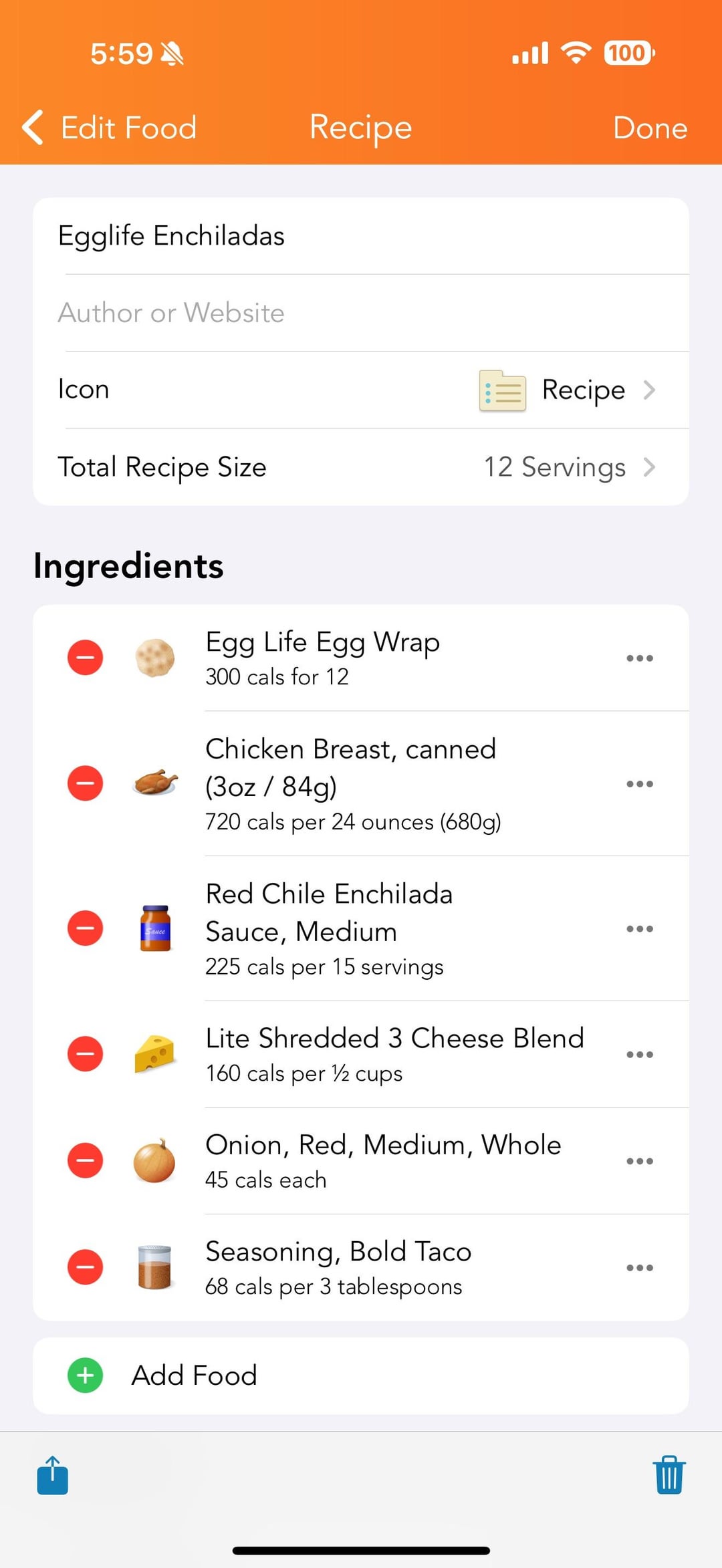This screenshot has width=722, height=1568.
Task: Remove Chicken Breast, canned ingredient
Action: tap(85, 783)
